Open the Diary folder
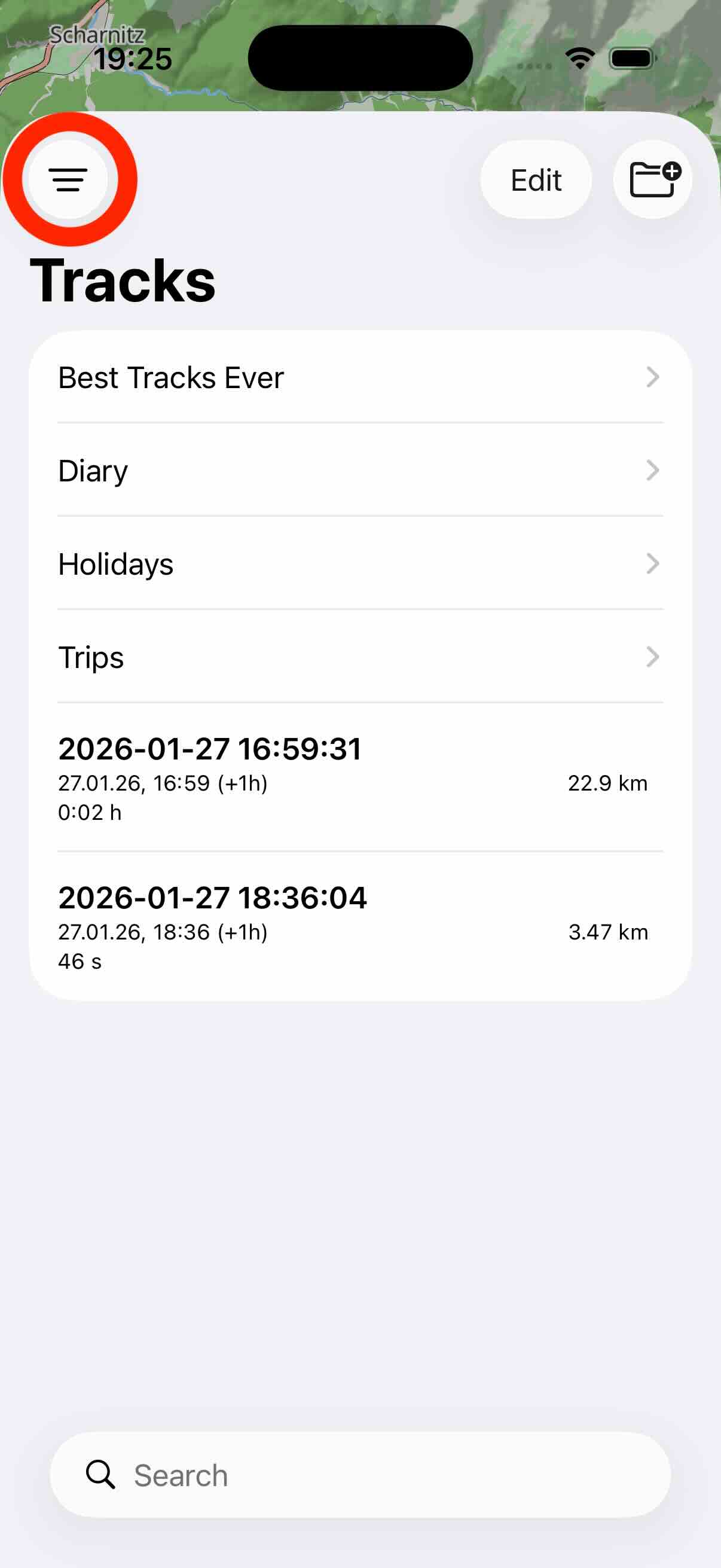Viewport: 721px width, 1568px height. pyautogui.click(x=360, y=471)
